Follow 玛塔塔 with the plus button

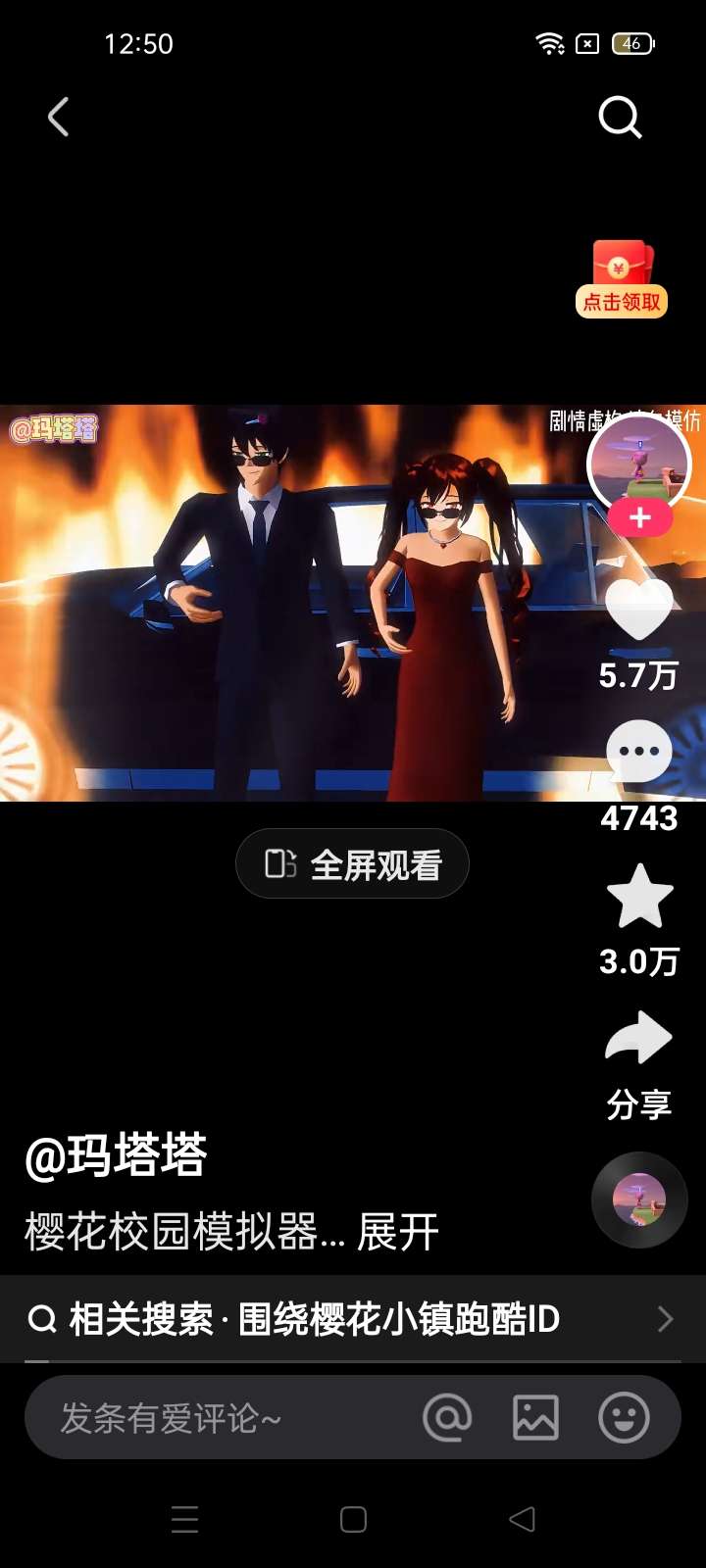click(639, 517)
